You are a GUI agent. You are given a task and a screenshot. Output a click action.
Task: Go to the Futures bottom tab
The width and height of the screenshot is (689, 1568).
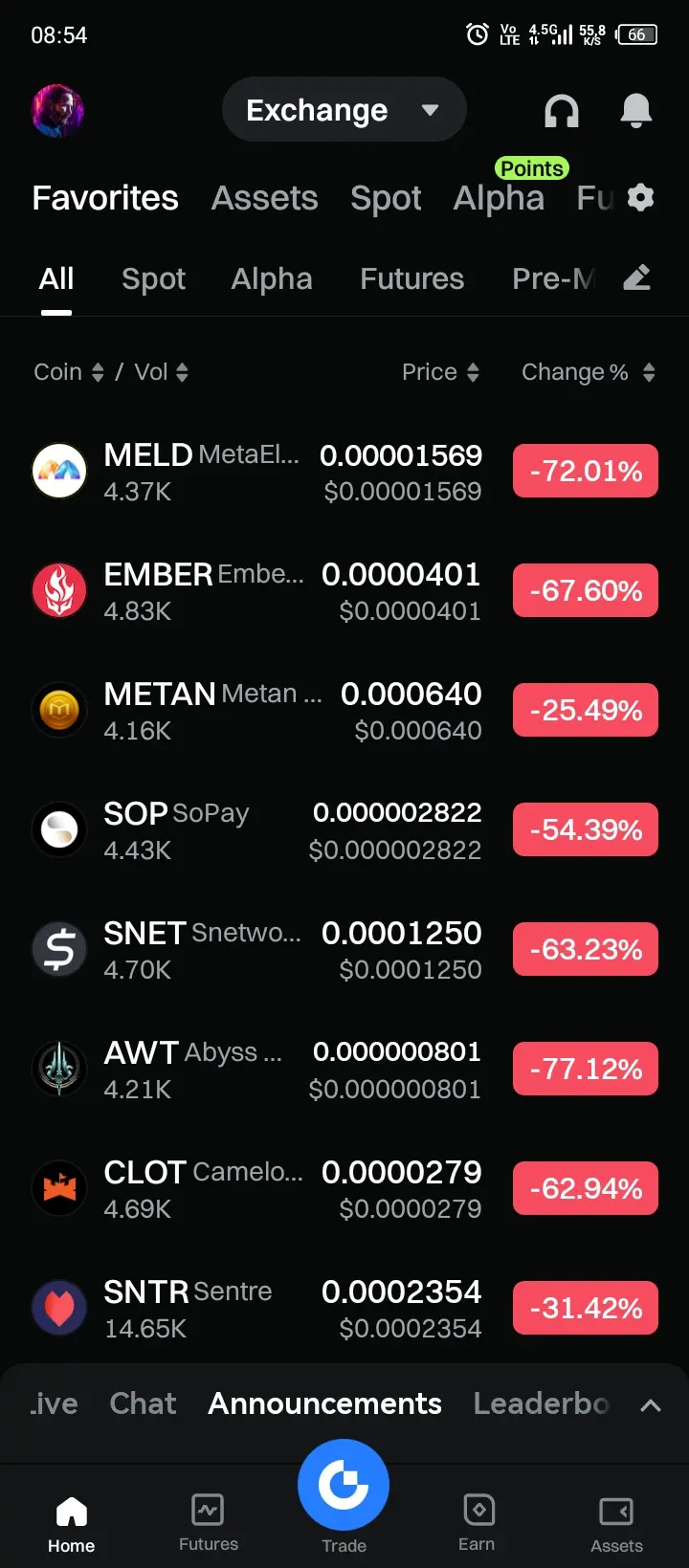[x=208, y=1523]
